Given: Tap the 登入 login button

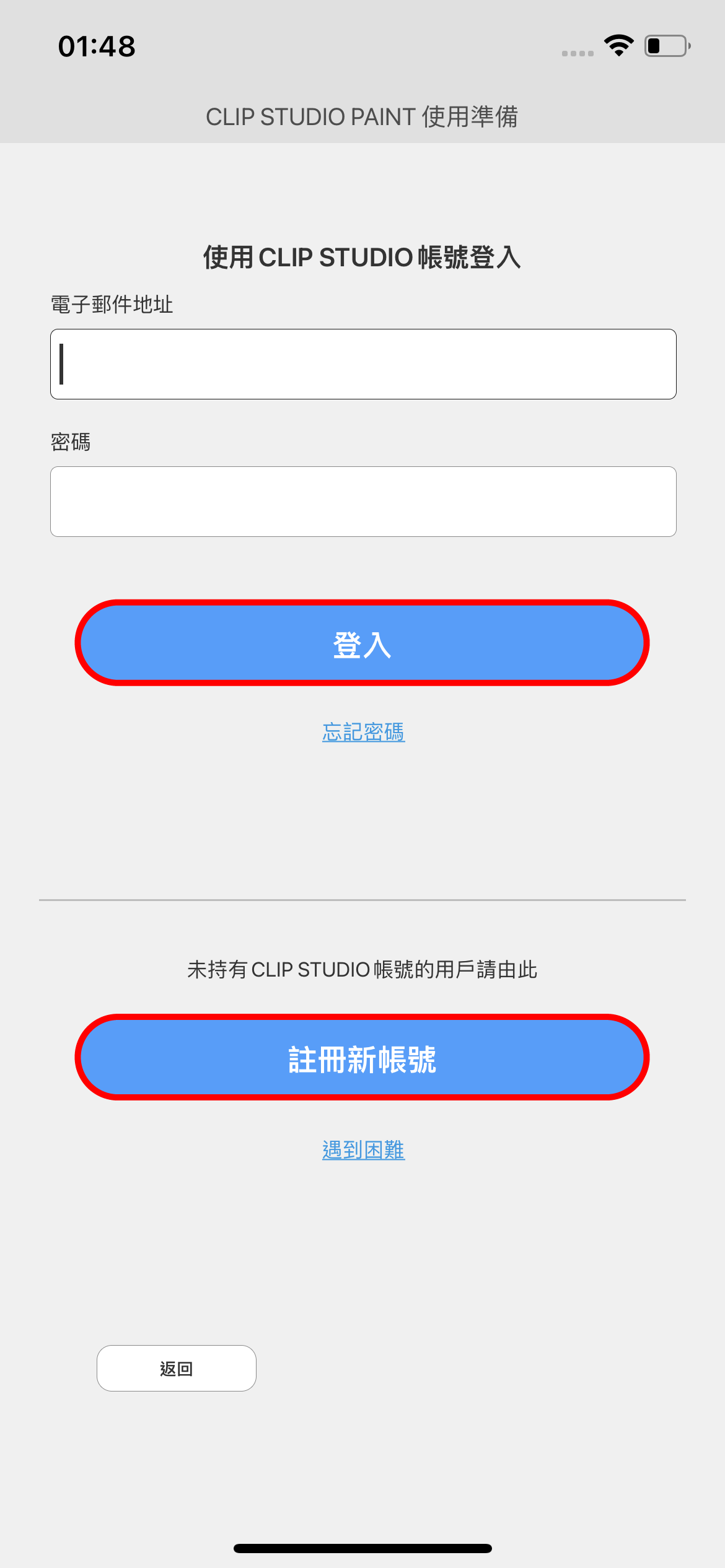Looking at the screenshot, I should click(x=362, y=643).
